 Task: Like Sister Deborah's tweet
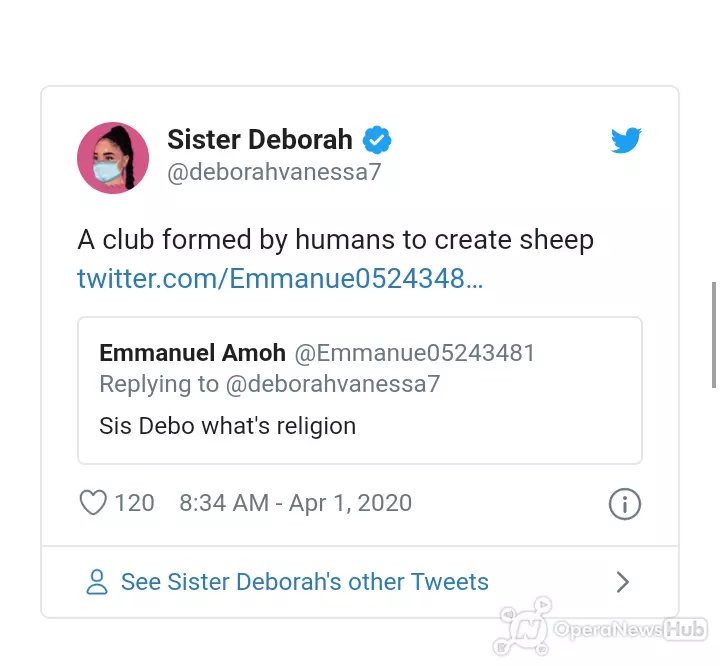94,502
